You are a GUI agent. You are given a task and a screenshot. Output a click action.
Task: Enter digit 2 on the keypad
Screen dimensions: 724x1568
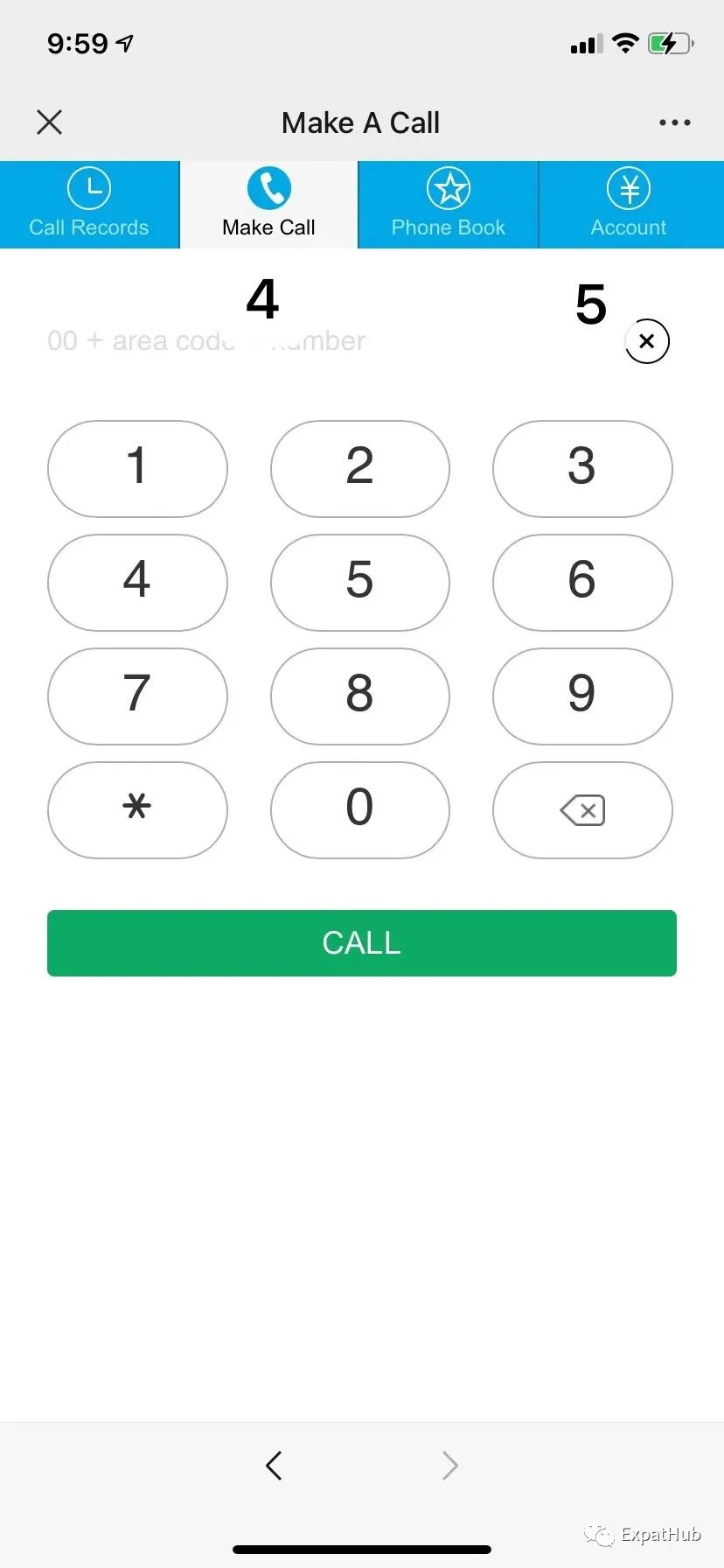(360, 469)
